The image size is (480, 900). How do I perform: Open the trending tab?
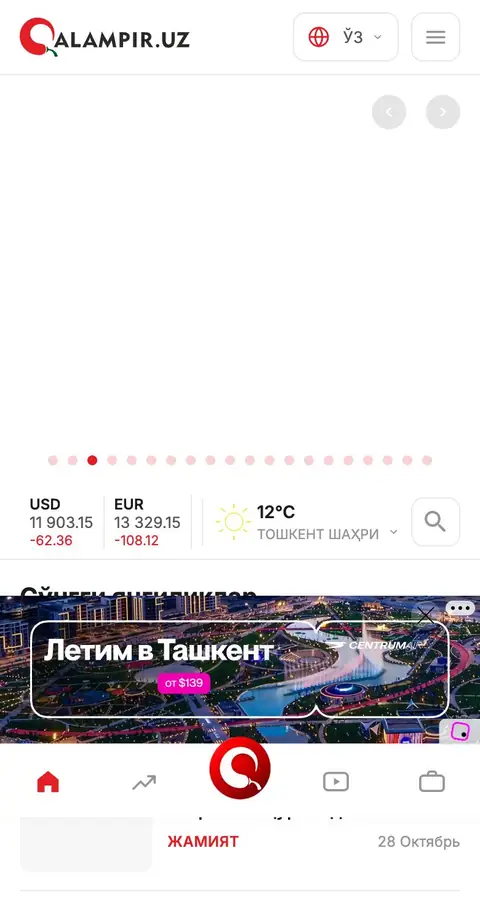click(144, 782)
